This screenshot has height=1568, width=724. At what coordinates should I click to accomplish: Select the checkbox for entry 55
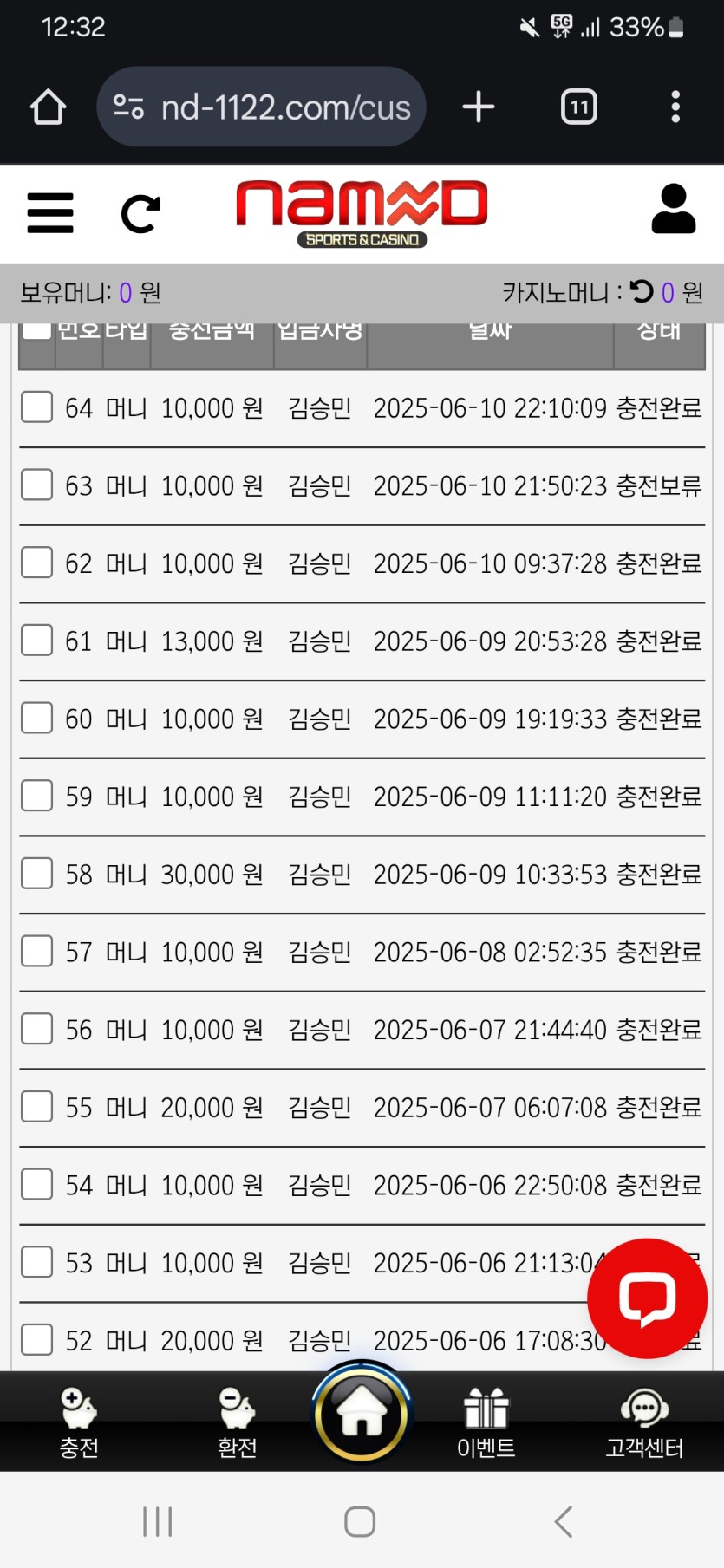pos(37,1106)
